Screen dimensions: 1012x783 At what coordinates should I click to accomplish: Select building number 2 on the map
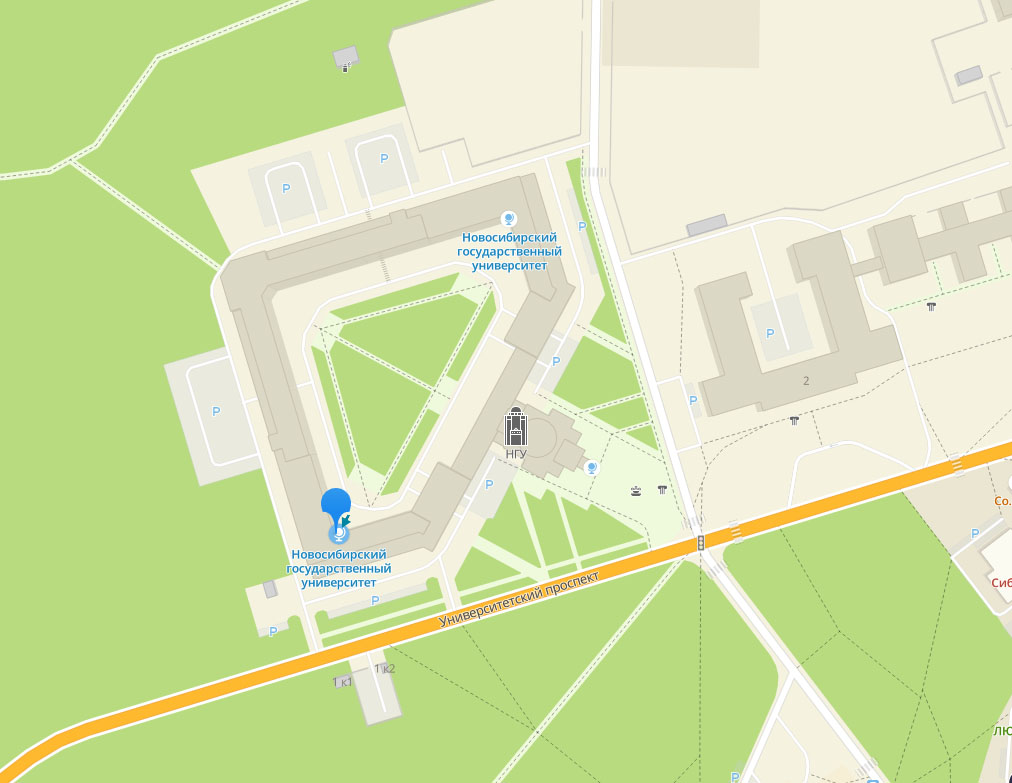(x=806, y=381)
